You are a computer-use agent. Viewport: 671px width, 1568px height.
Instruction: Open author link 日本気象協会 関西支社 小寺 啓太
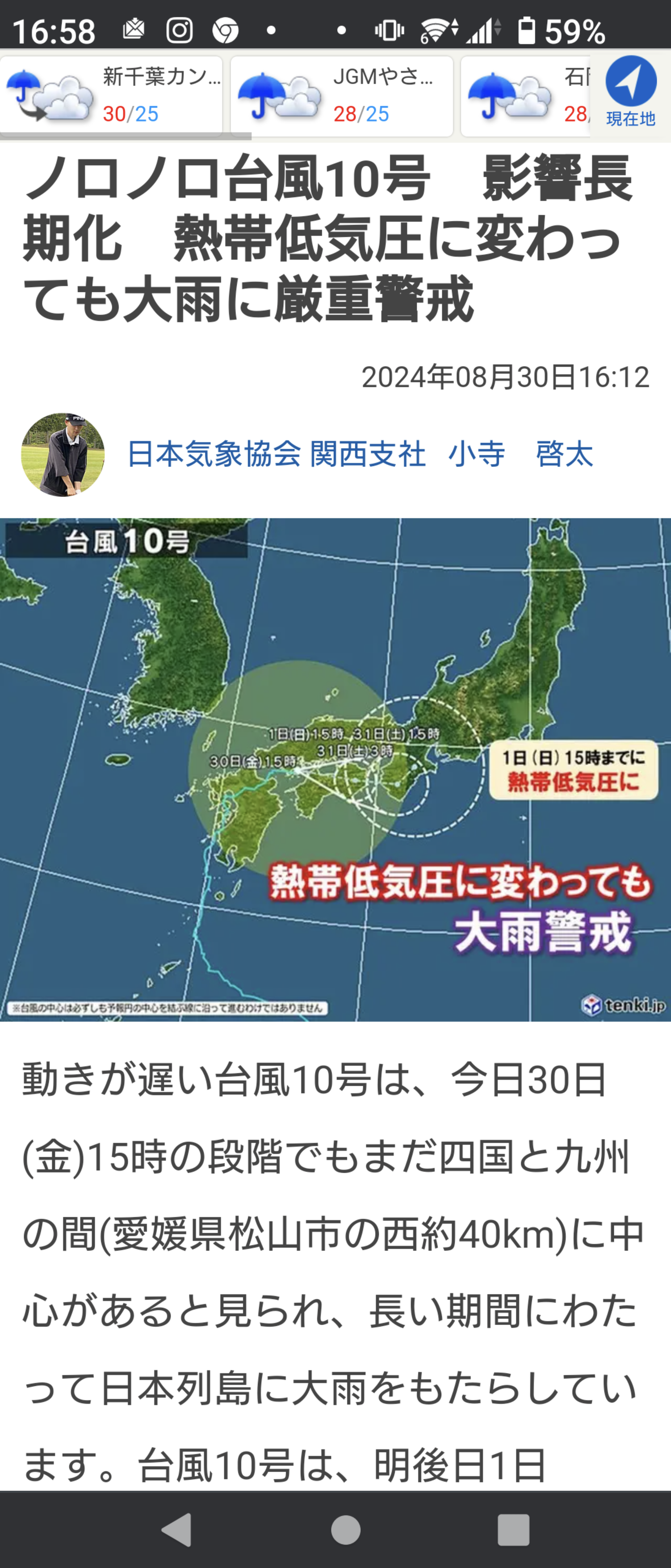click(360, 454)
